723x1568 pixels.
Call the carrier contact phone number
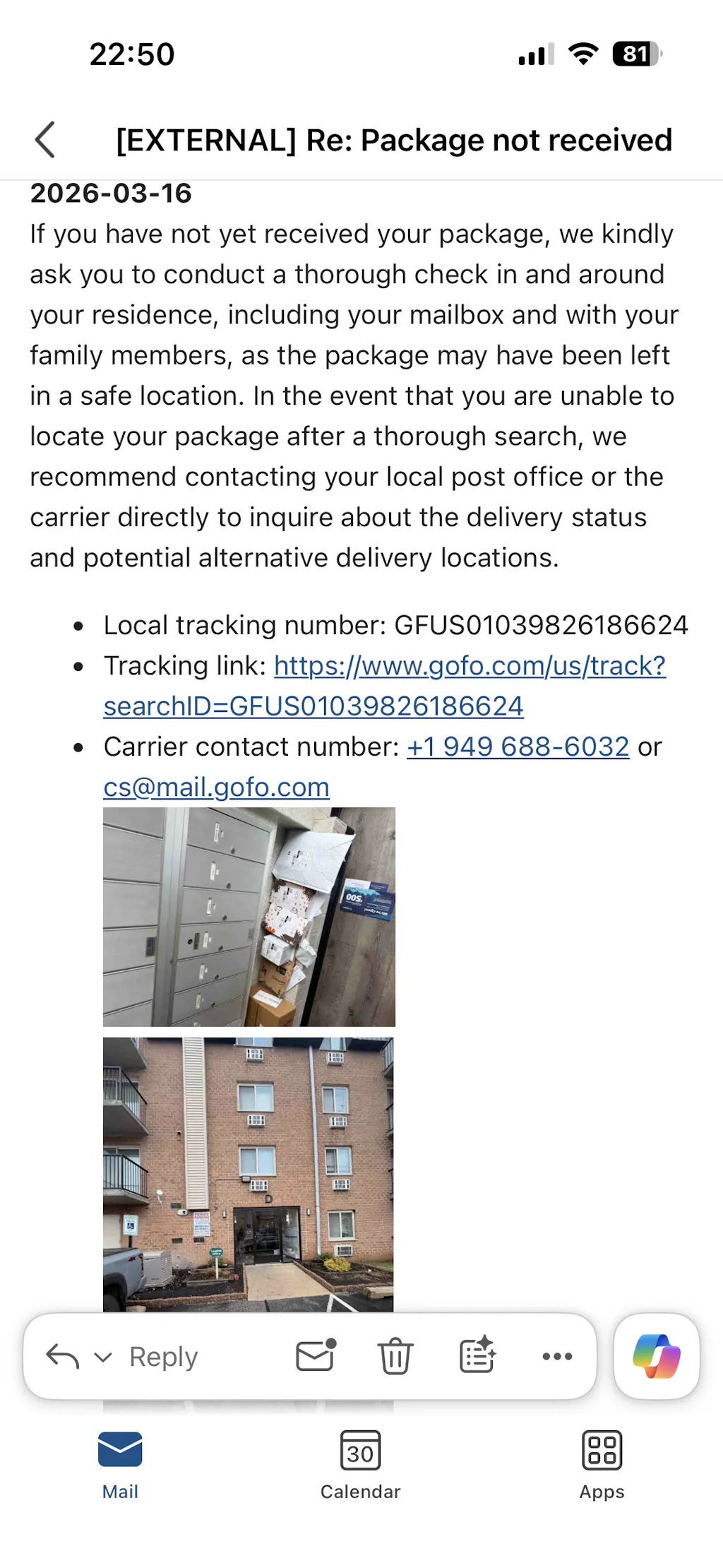518,747
